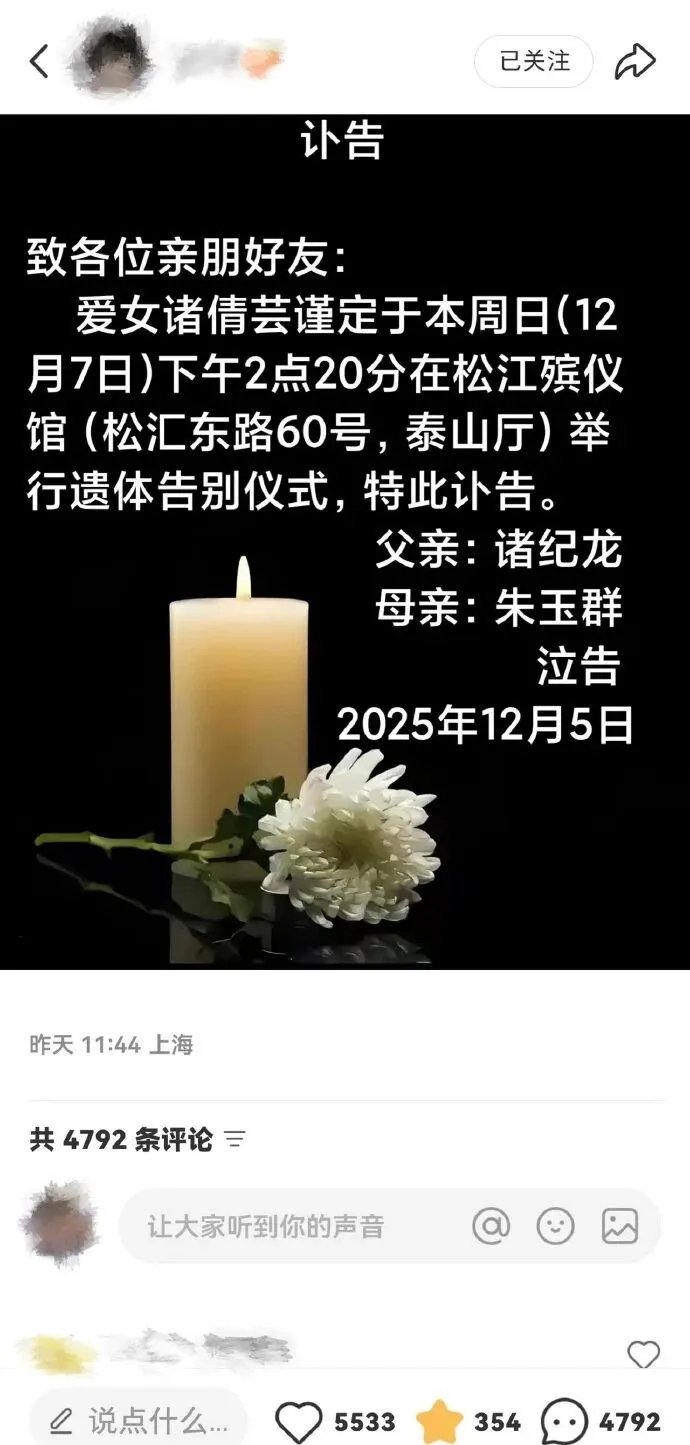Viewport: 690px width, 1445px height.
Task: Open the comment sort options icon
Action: pyautogui.click(x=235, y=1139)
